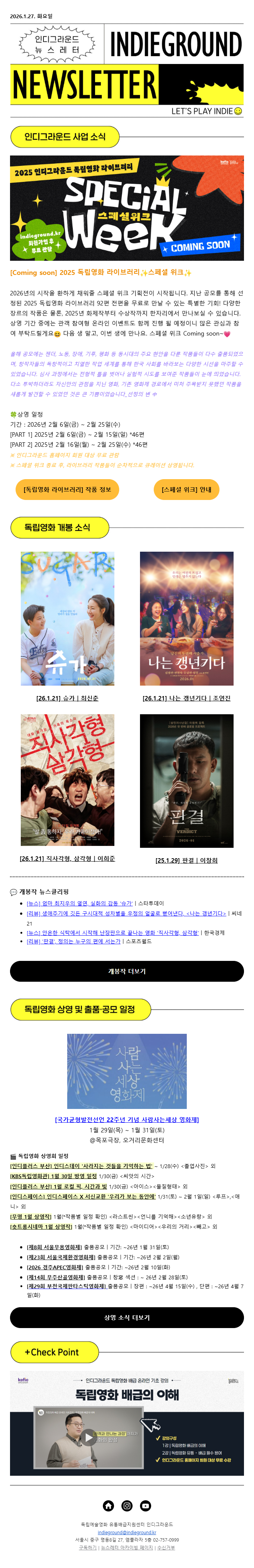Image resolution: width=254 pixels, height=1568 pixels.
Task: Read the 스포츠월드 review link for '판결'
Action: (x=74, y=941)
